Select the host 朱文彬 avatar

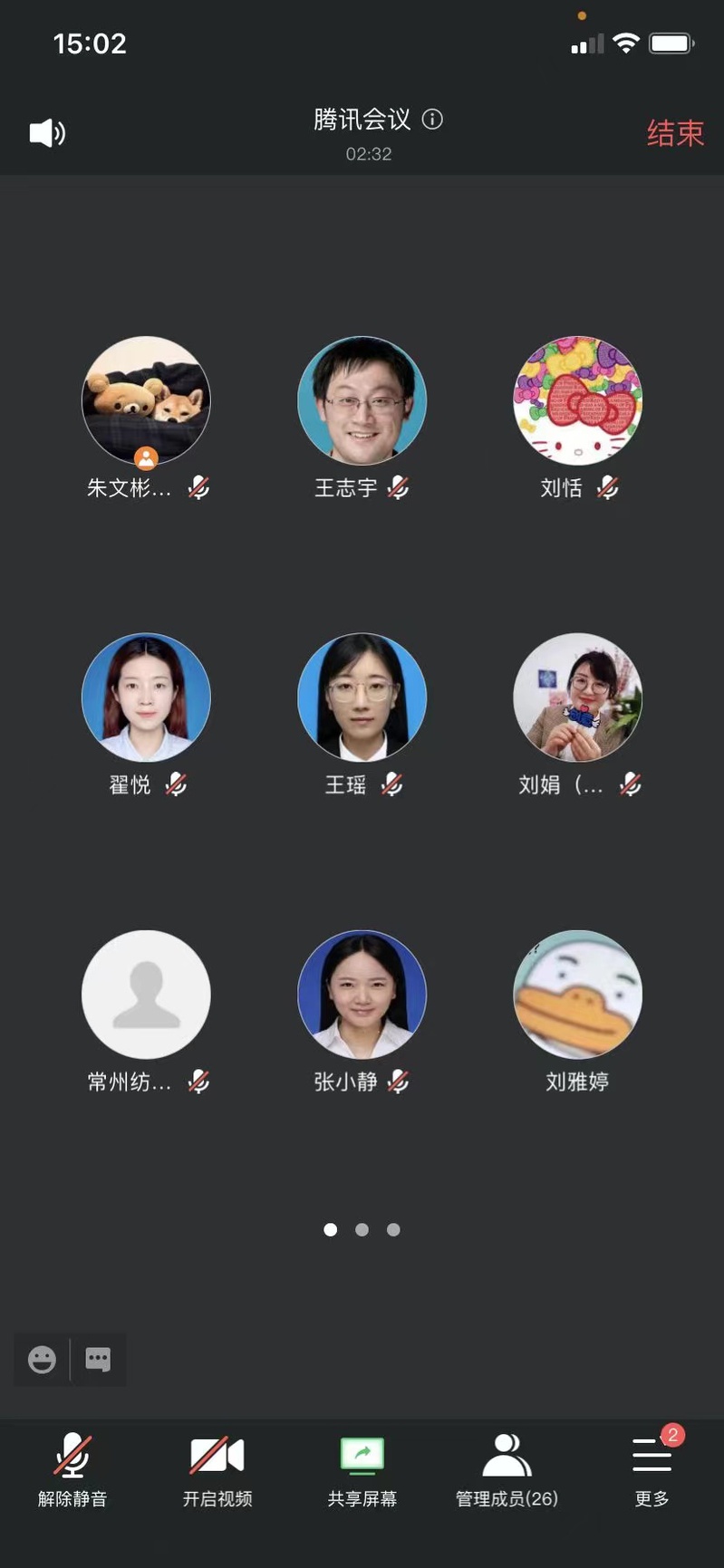(146, 400)
